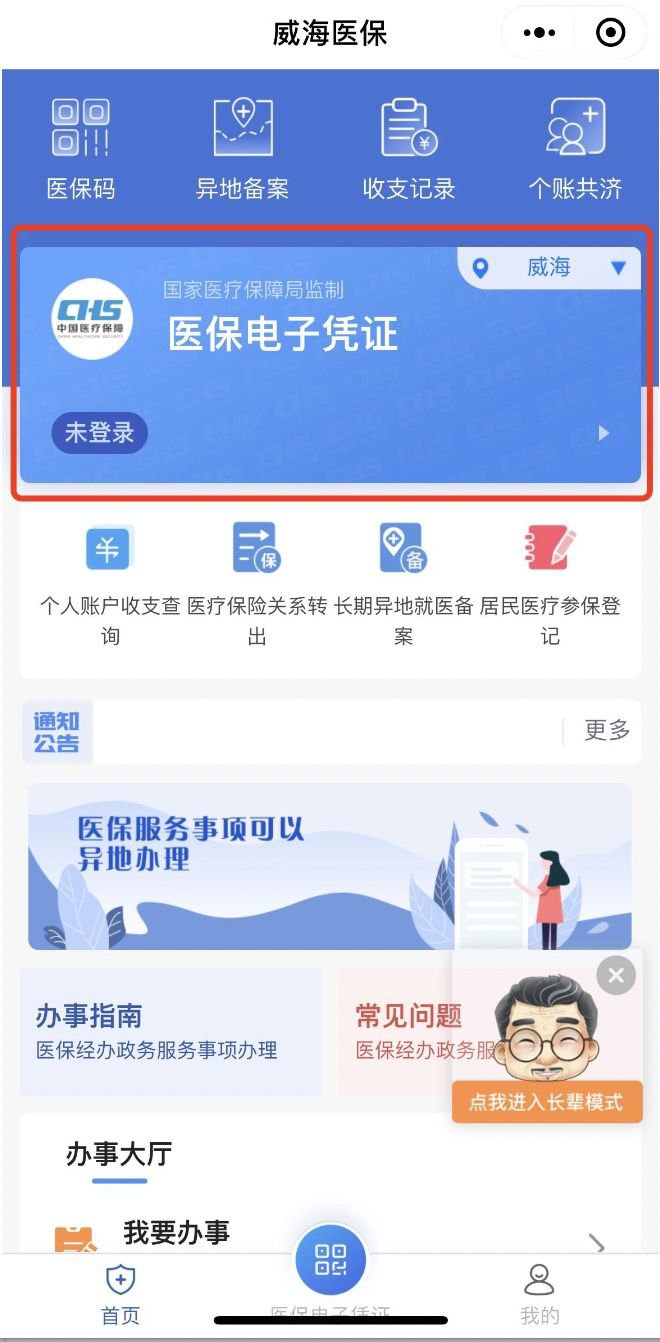
Task: Tap the center 医保电子凭证 QR button
Action: click(x=330, y=1260)
